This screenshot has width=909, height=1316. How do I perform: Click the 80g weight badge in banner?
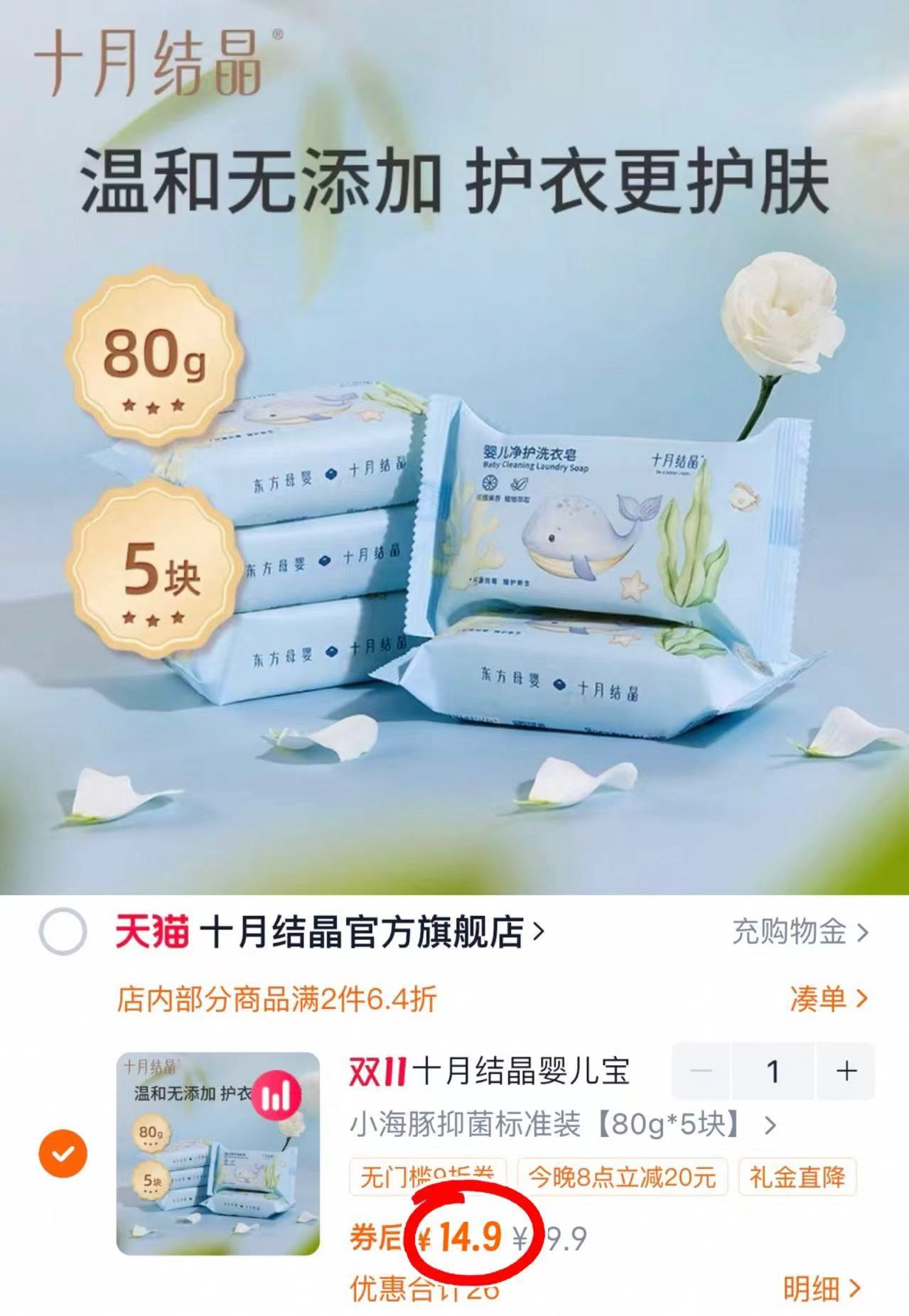(152, 360)
